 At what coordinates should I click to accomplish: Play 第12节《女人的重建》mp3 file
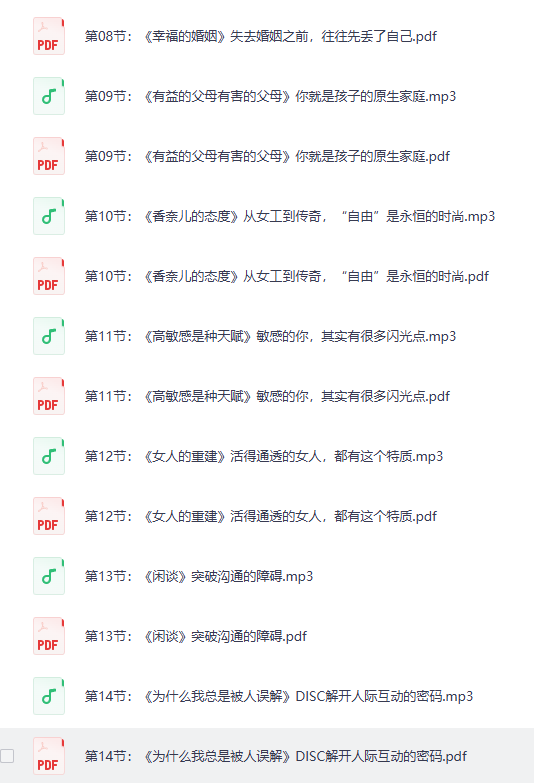coord(264,456)
